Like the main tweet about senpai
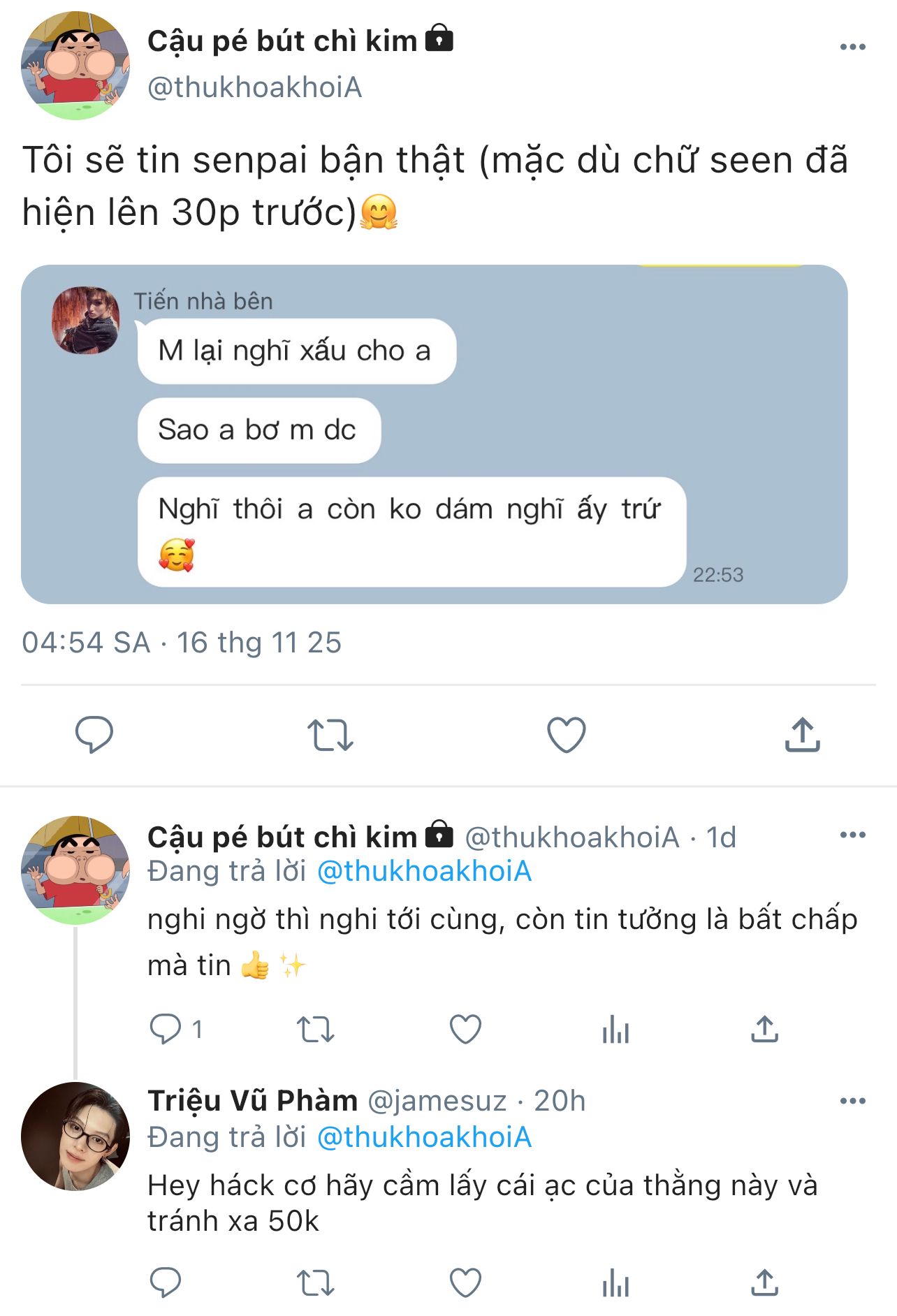The image size is (897, 1316). tap(566, 734)
